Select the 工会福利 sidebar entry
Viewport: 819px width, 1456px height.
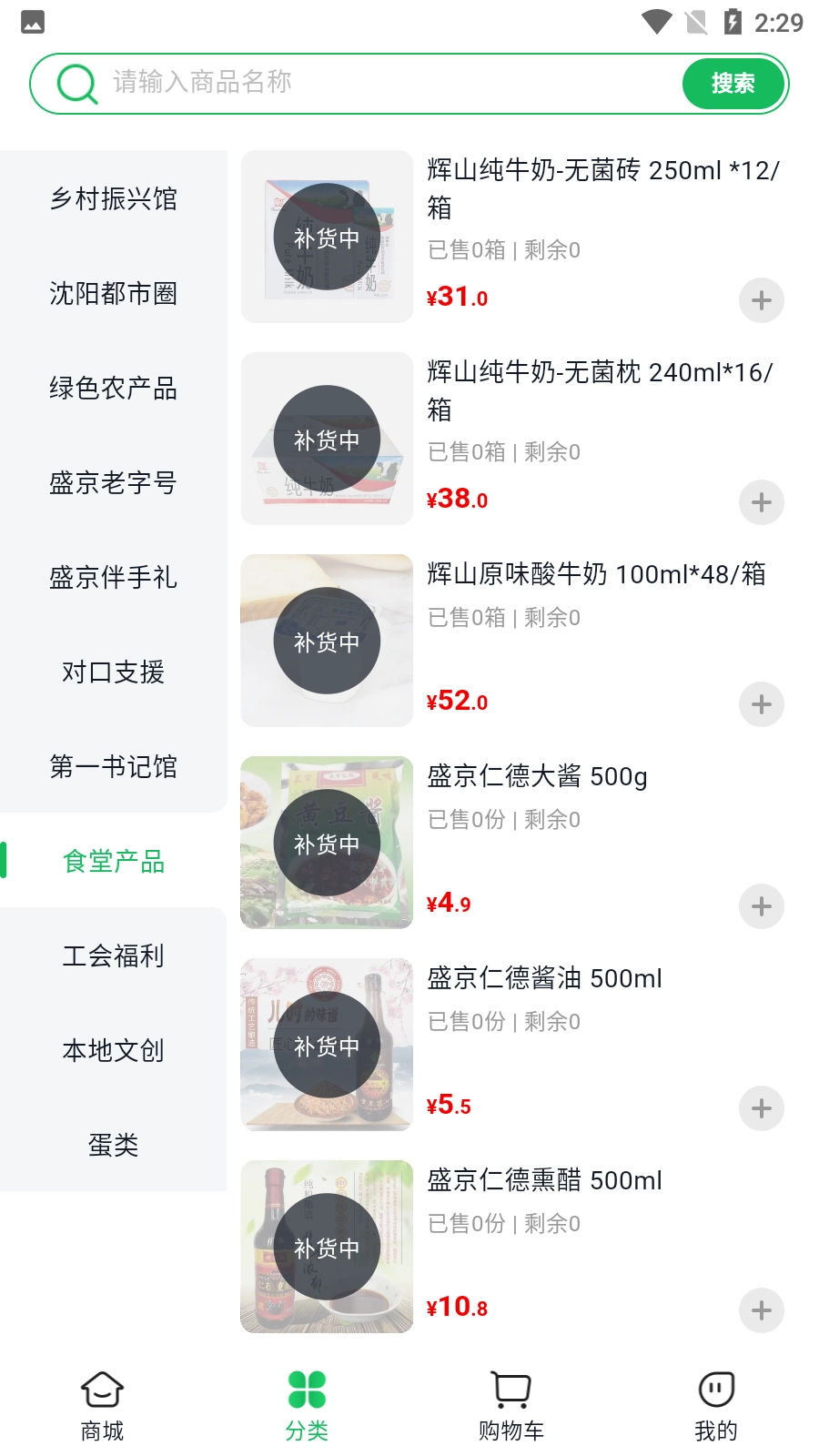pos(113,956)
